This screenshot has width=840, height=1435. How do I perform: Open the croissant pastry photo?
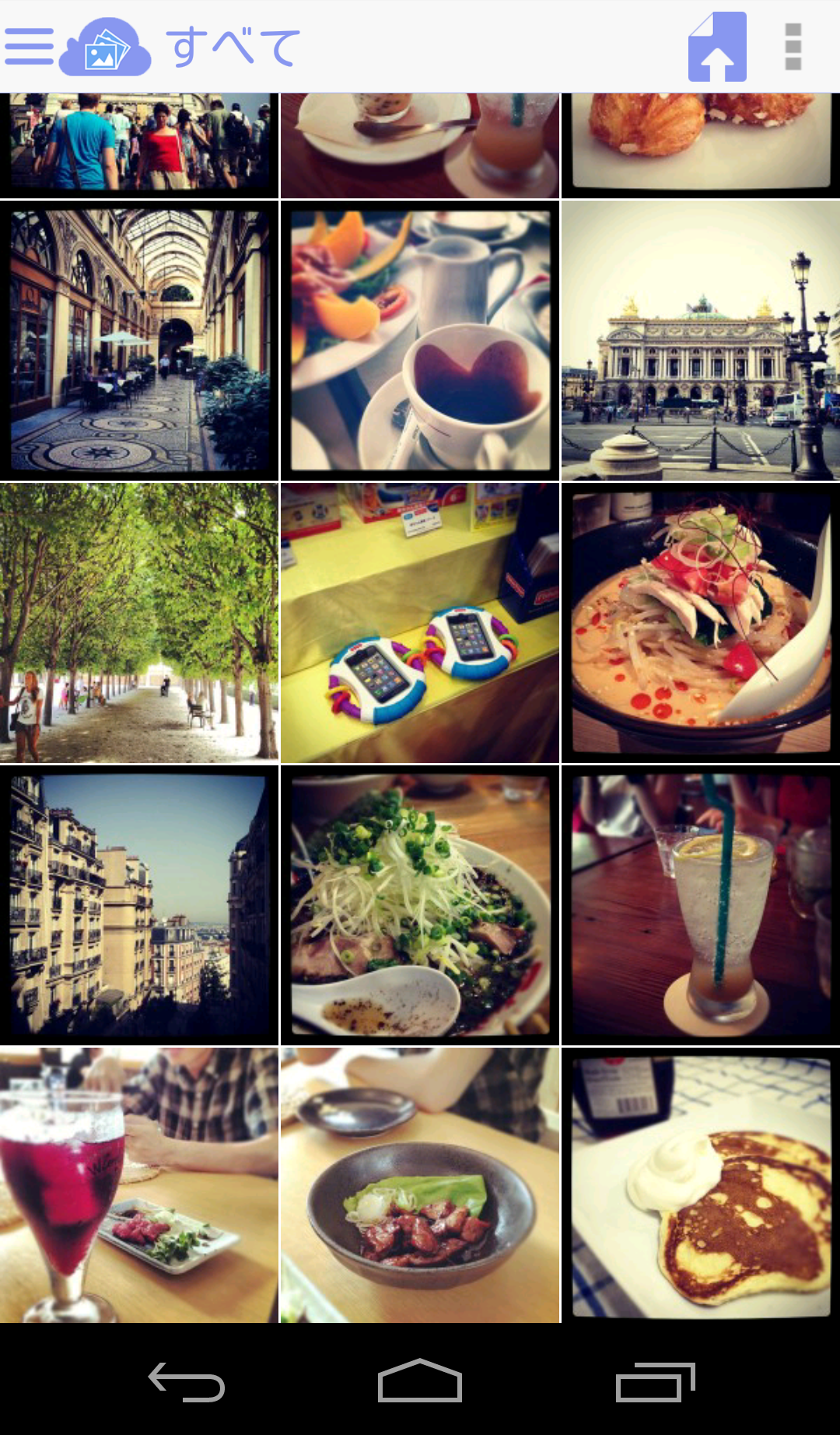701,145
